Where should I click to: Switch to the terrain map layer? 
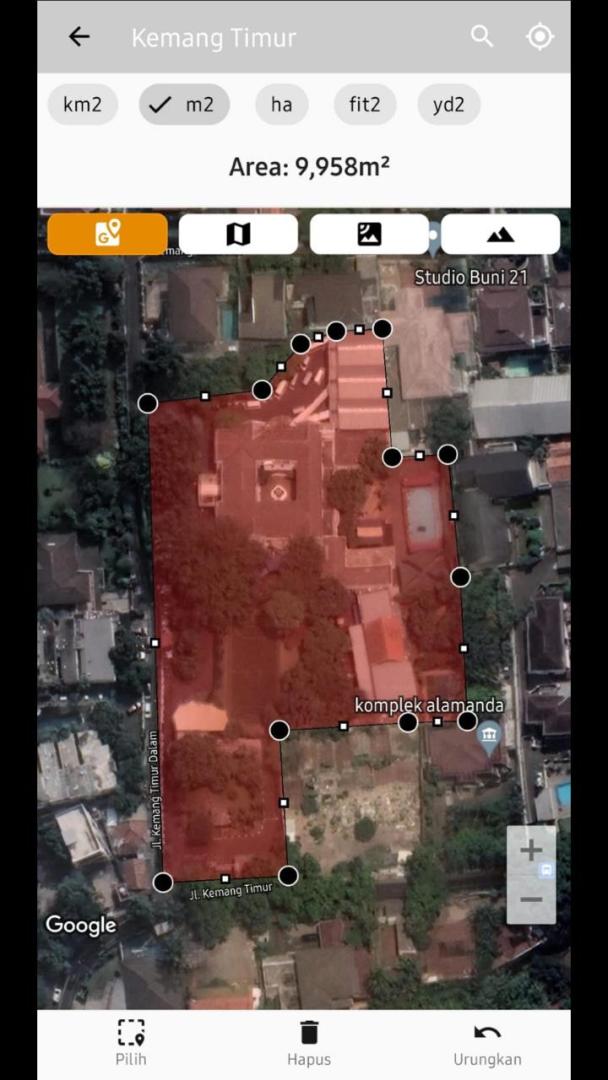pyautogui.click(x=500, y=234)
